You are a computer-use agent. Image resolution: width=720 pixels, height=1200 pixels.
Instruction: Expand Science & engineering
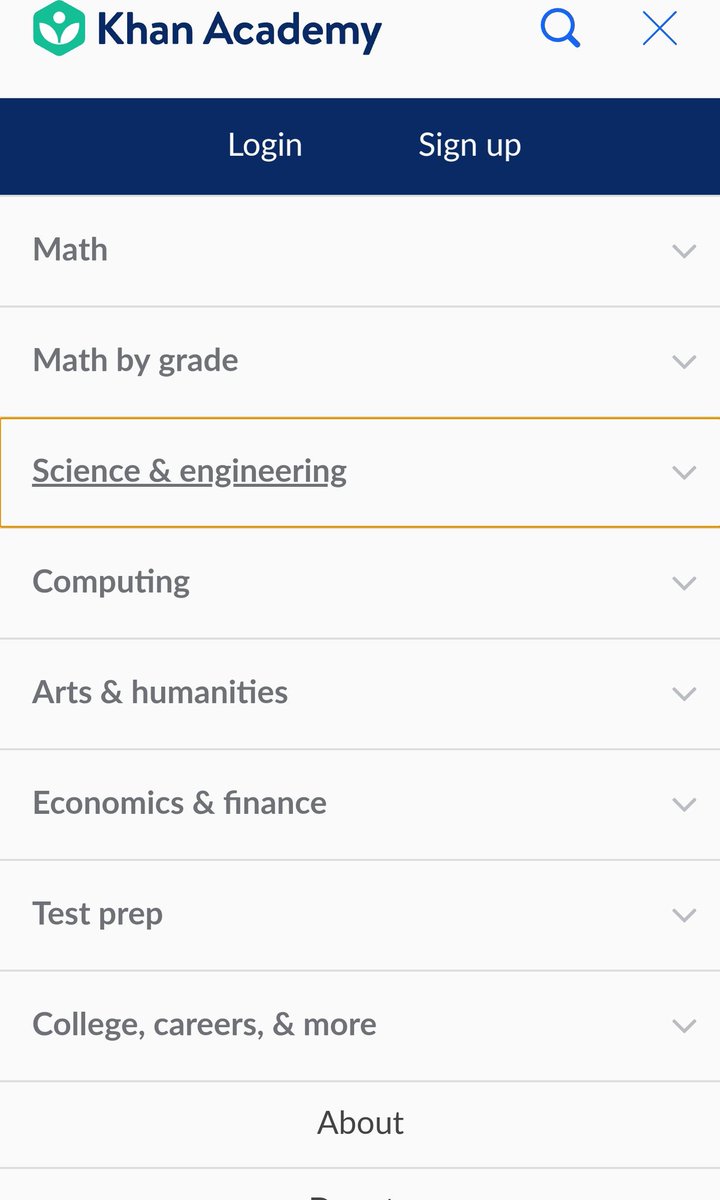(360, 472)
